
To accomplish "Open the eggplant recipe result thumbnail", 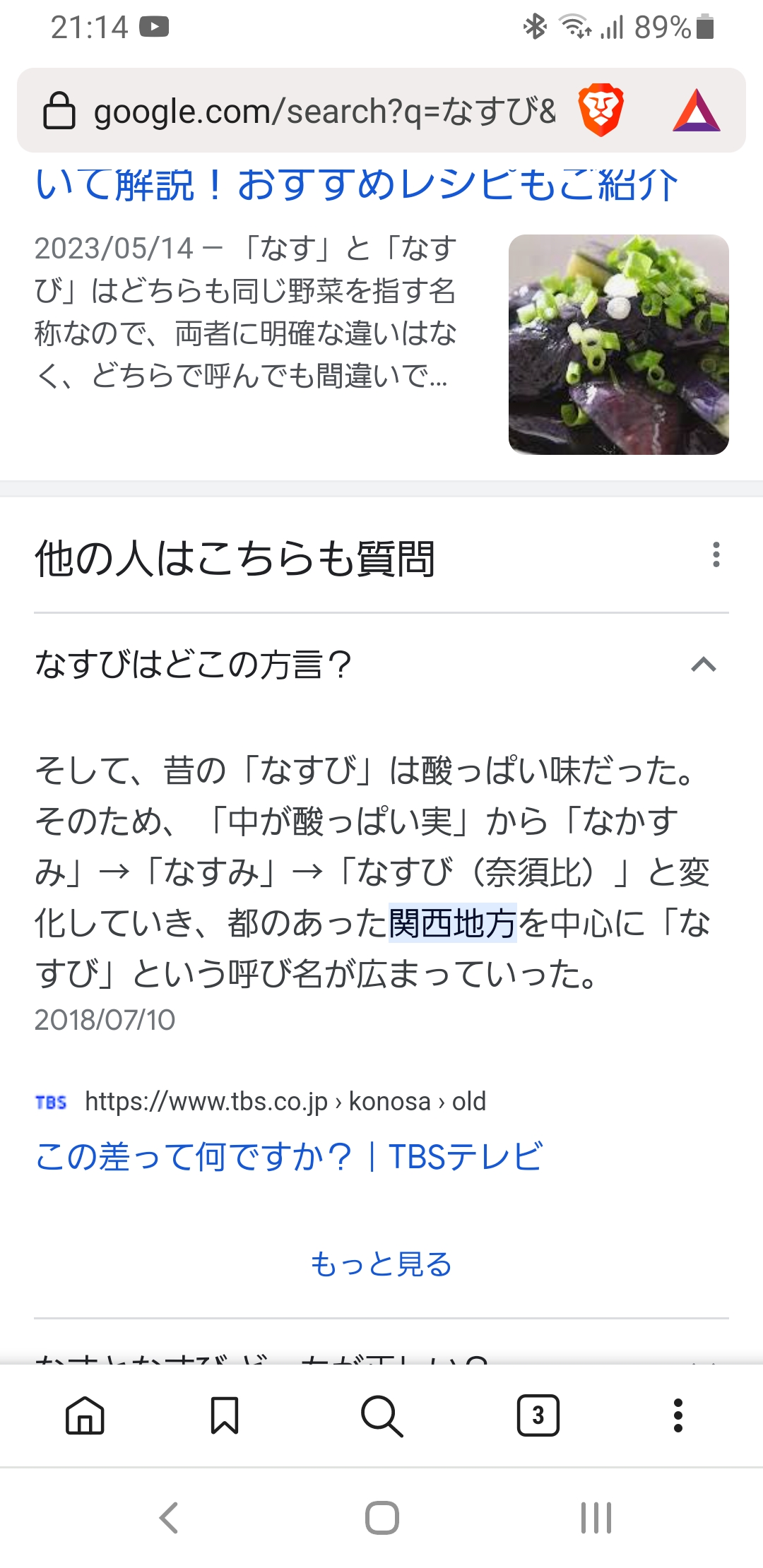I will (x=618, y=345).
